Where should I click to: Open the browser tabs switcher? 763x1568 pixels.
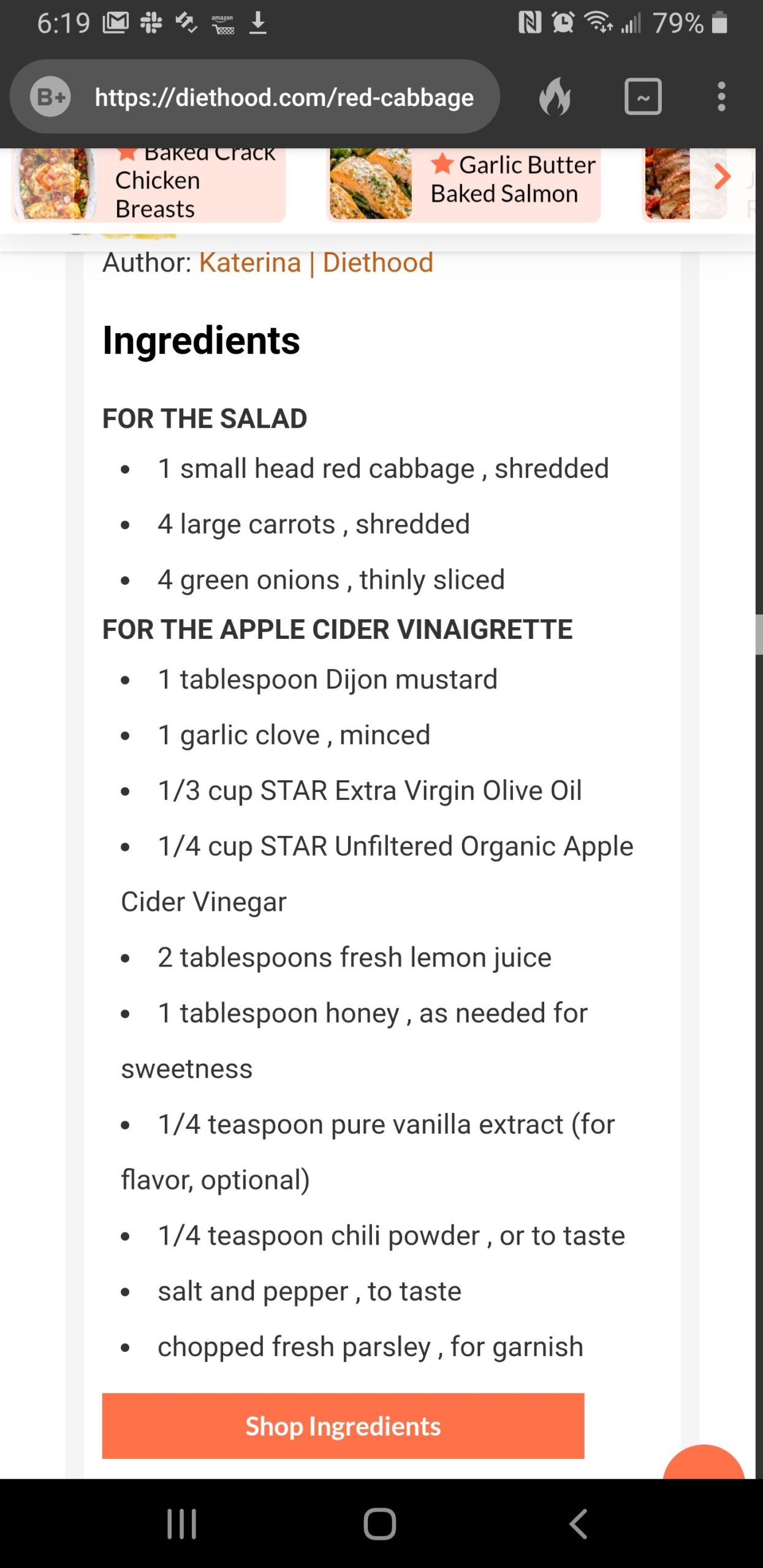click(x=643, y=97)
